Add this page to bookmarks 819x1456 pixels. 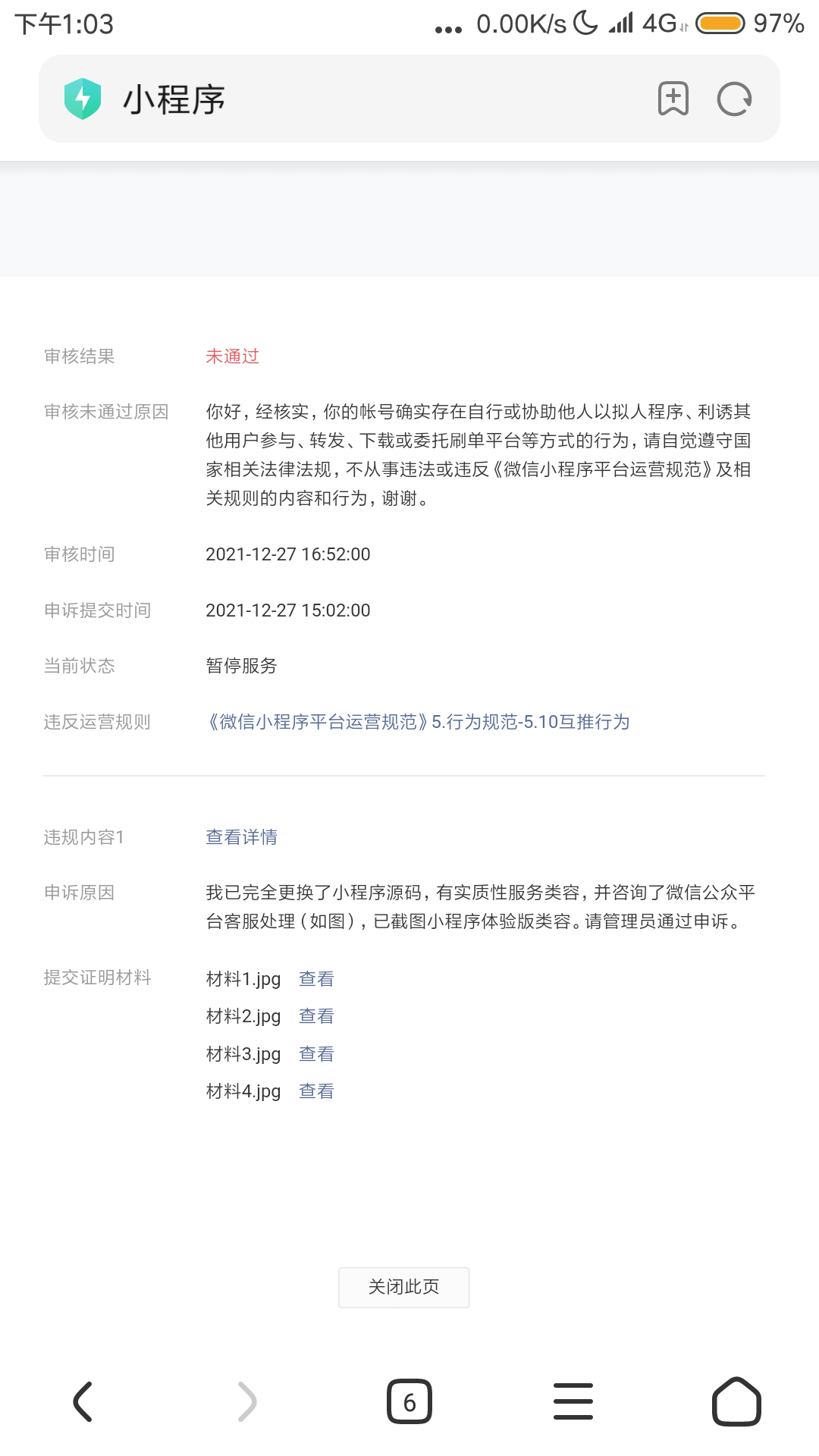tap(673, 99)
